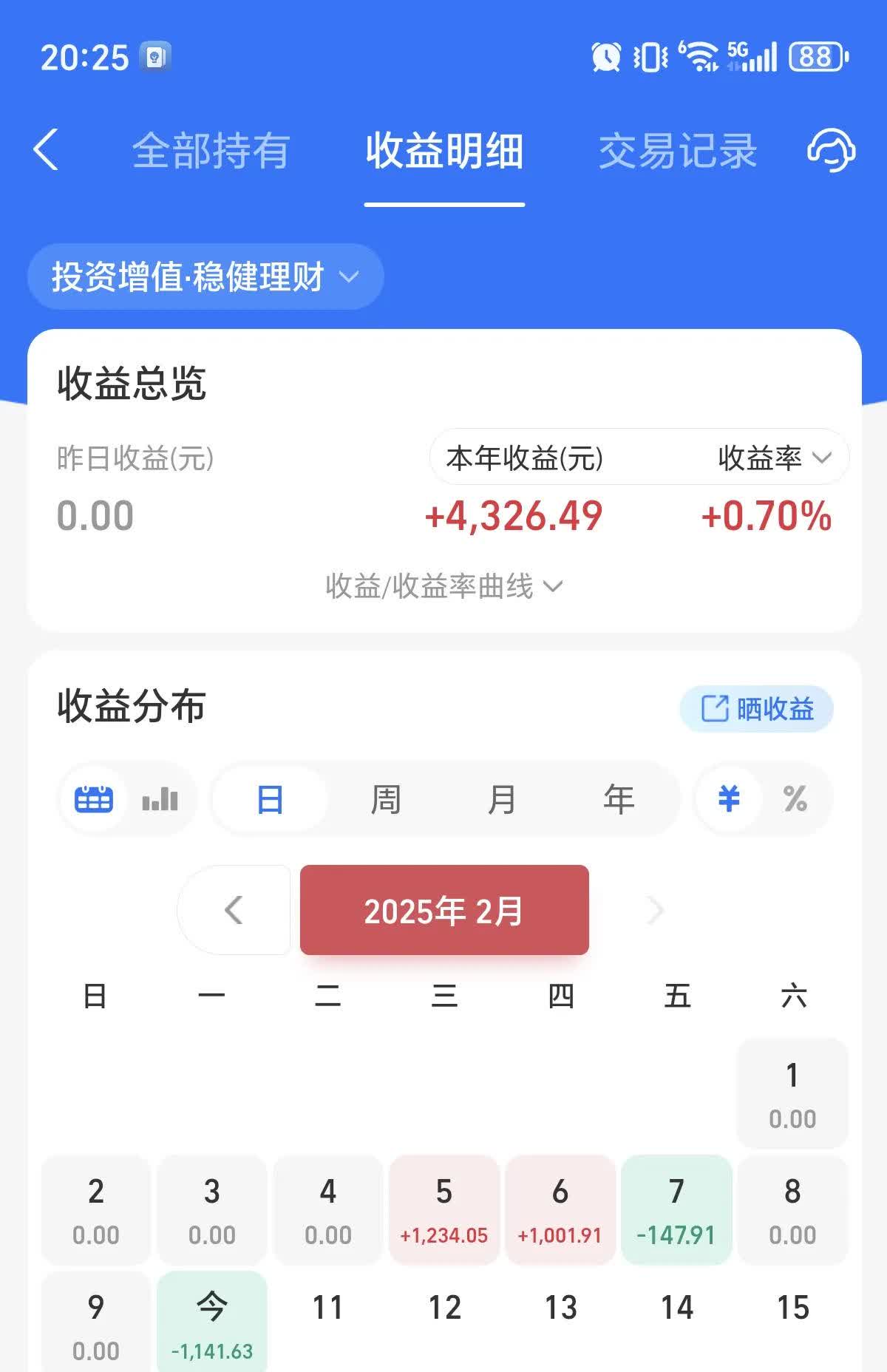
Task: Toggle to 年 yearly view
Action: pyautogui.click(x=618, y=799)
